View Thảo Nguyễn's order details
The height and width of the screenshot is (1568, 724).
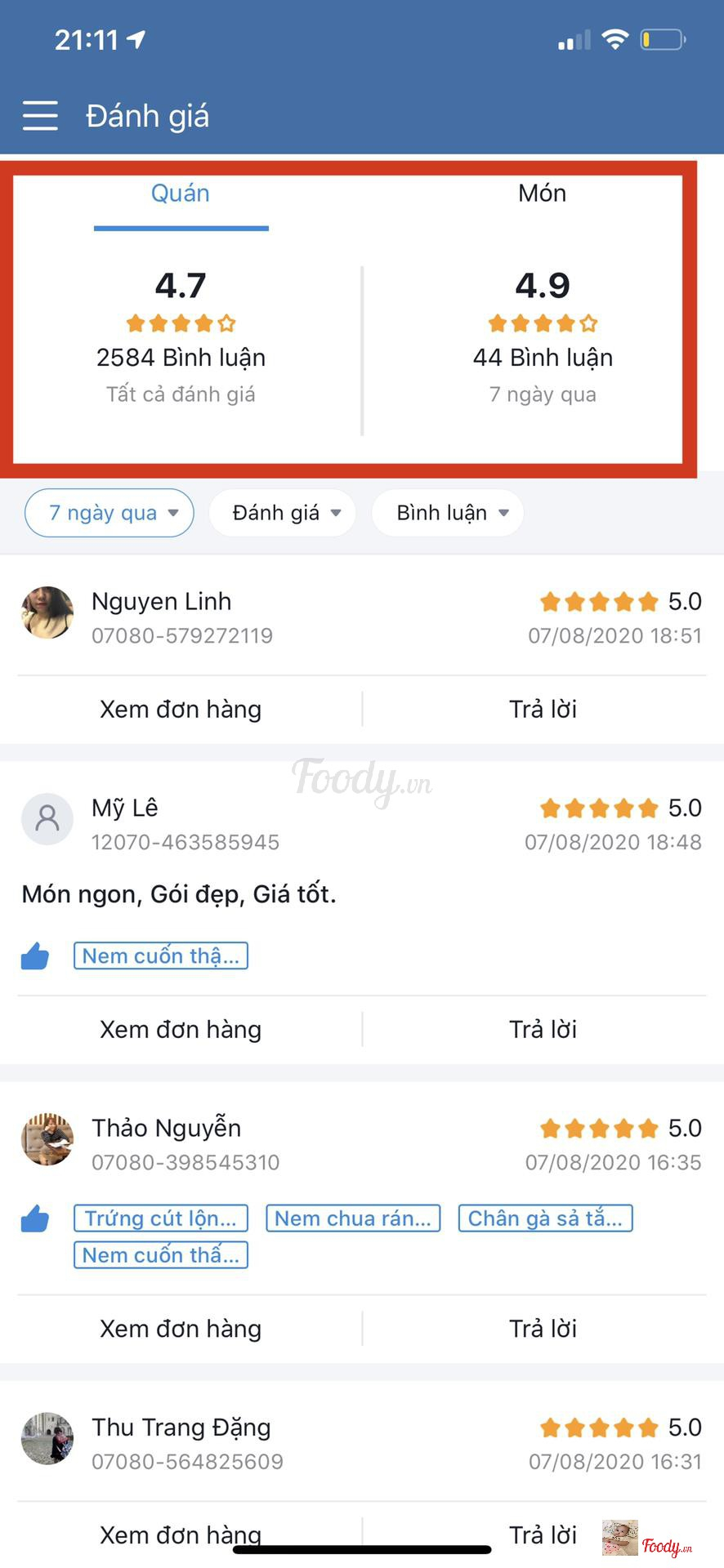coord(181,1329)
